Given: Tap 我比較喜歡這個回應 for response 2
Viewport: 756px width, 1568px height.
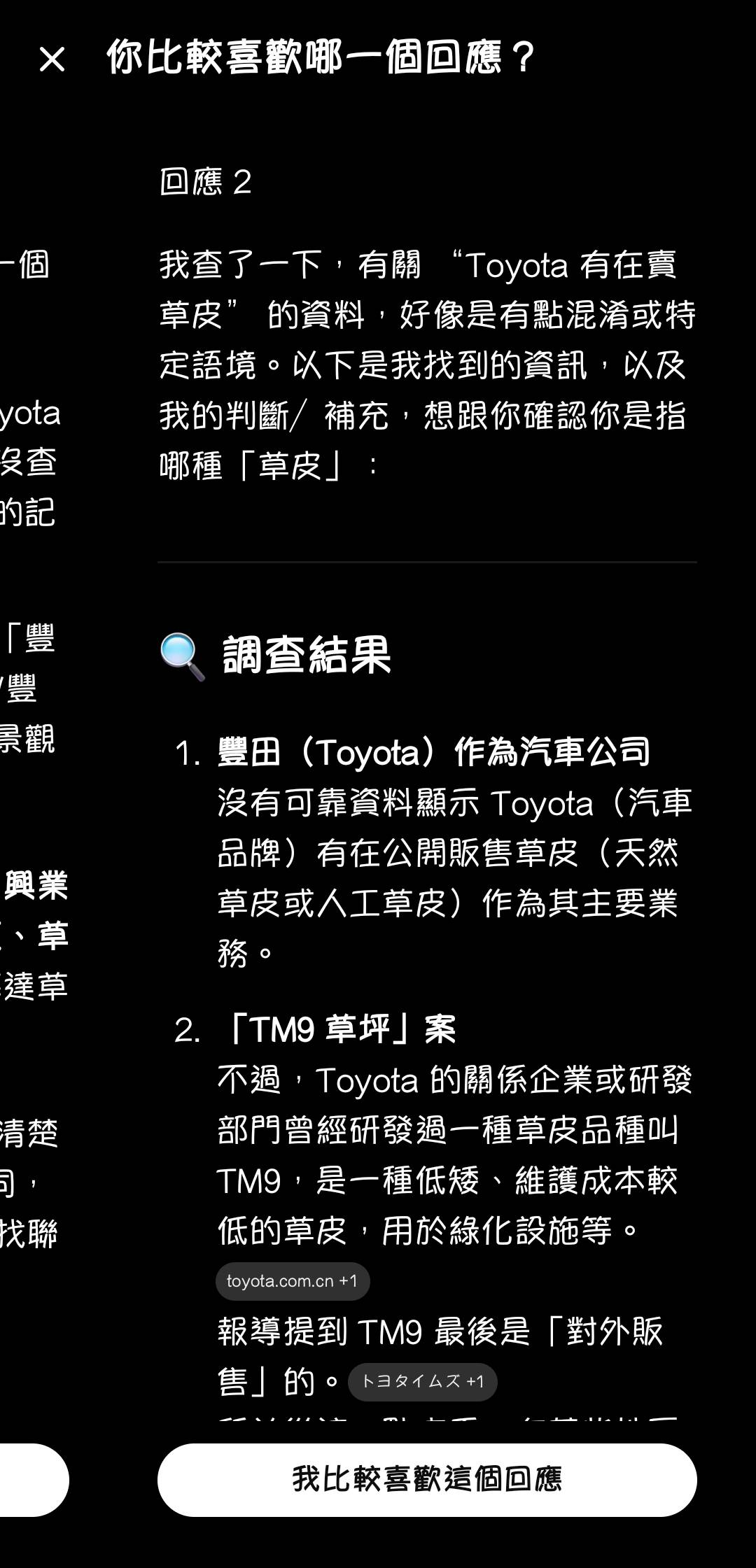Looking at the screenshot, I should coord(427,1479).
